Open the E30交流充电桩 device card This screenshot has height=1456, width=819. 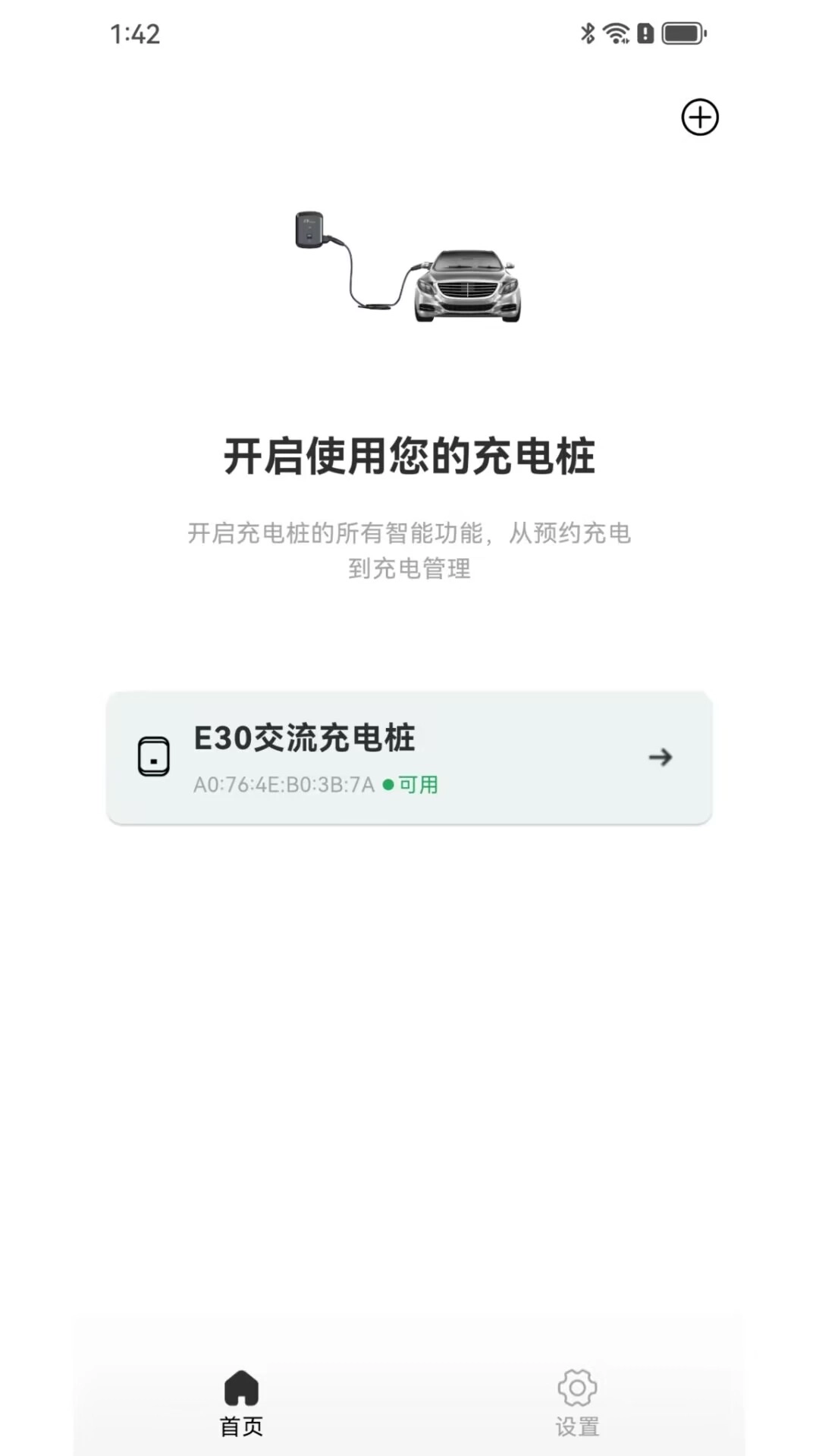coord(409,758)
